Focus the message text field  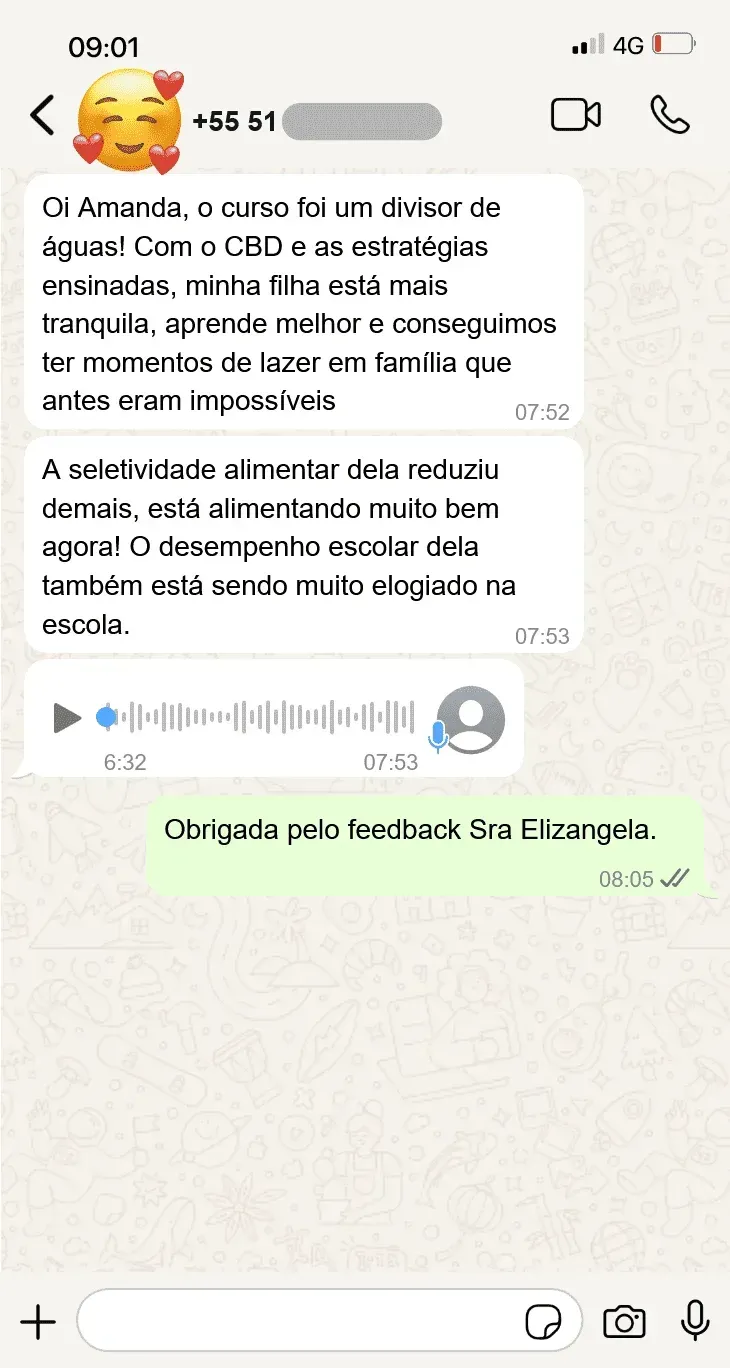[300, 1322]
